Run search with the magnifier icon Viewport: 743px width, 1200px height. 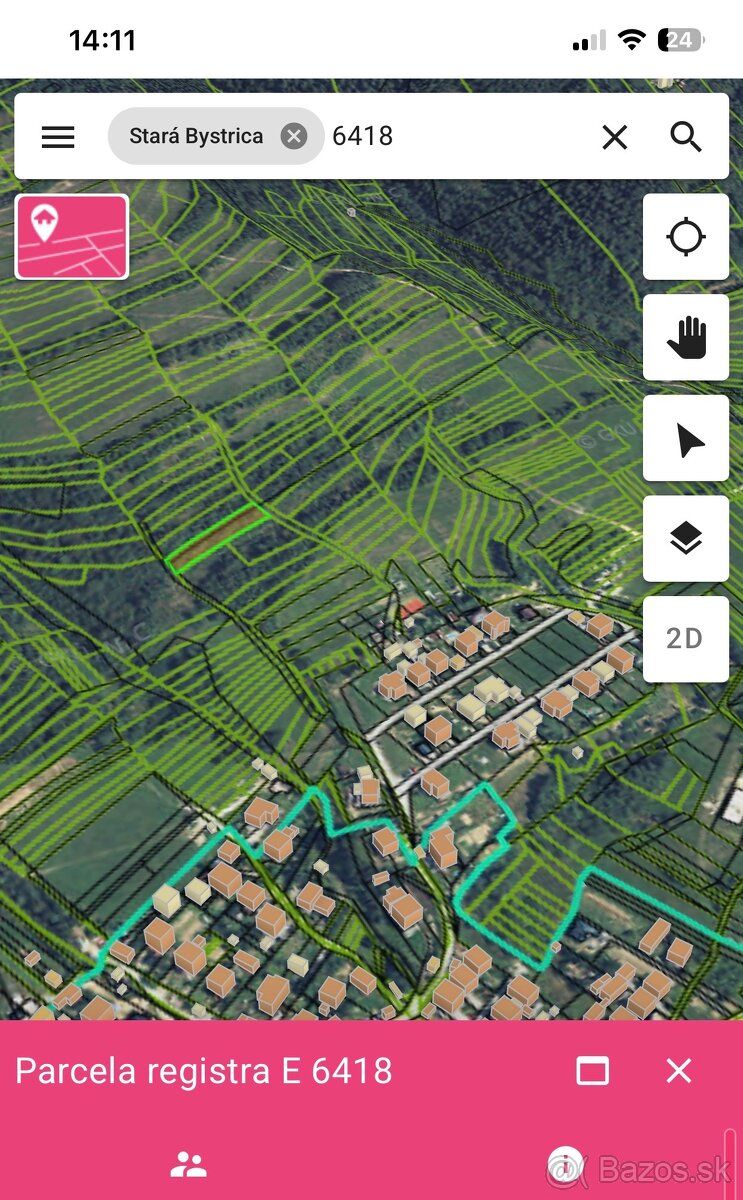[686, 137]
